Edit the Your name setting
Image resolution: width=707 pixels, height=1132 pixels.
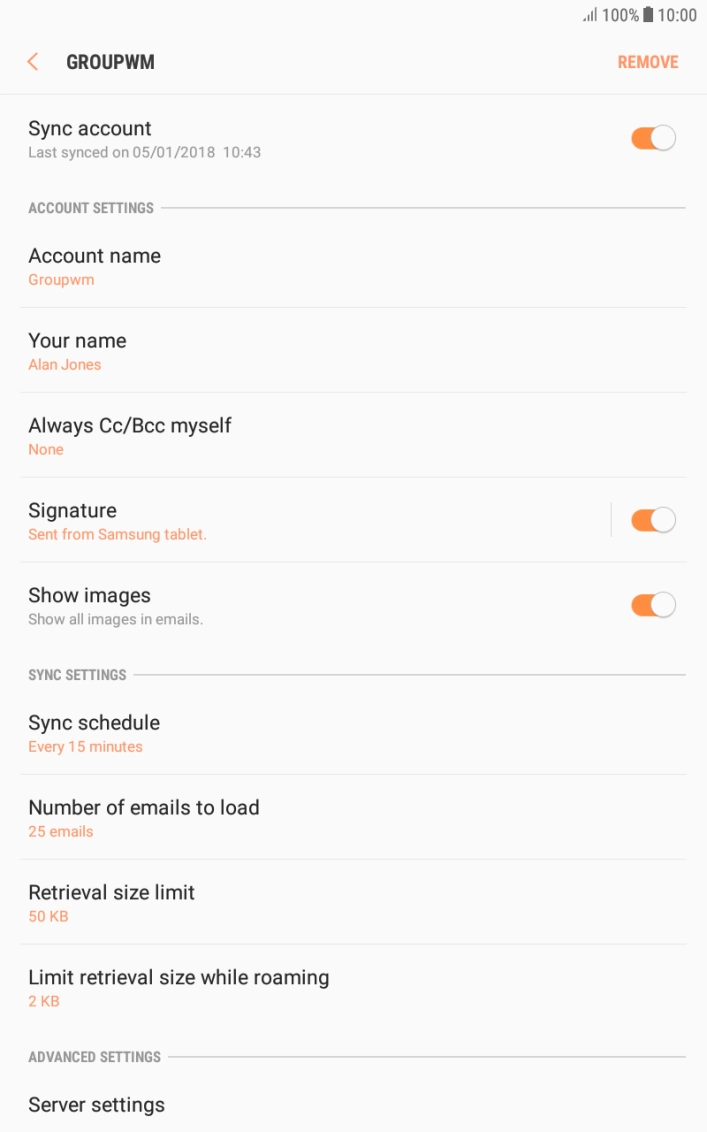pyautogui.click(x=78, y=351)
